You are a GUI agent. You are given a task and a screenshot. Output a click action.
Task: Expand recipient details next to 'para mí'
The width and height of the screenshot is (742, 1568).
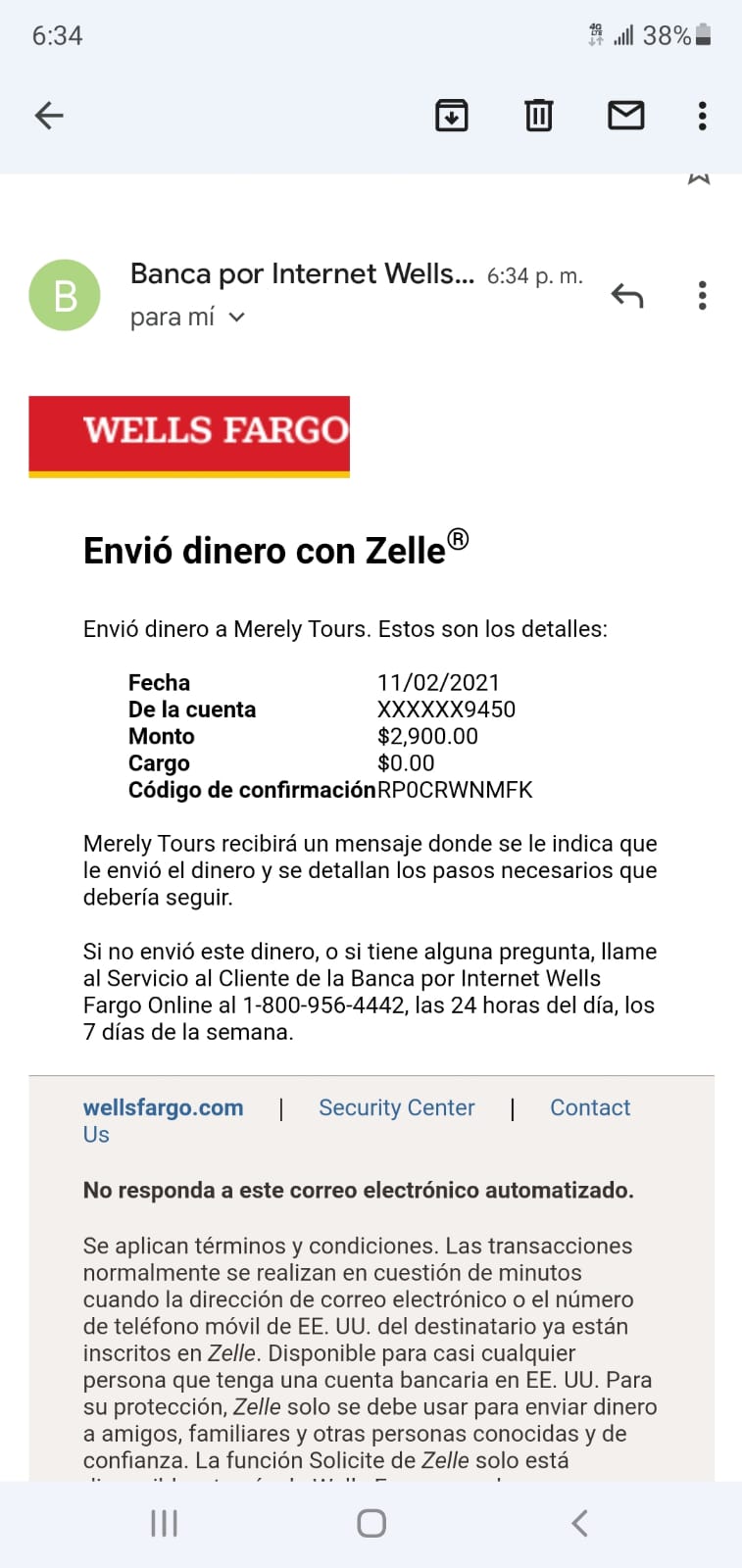point(236,318)
